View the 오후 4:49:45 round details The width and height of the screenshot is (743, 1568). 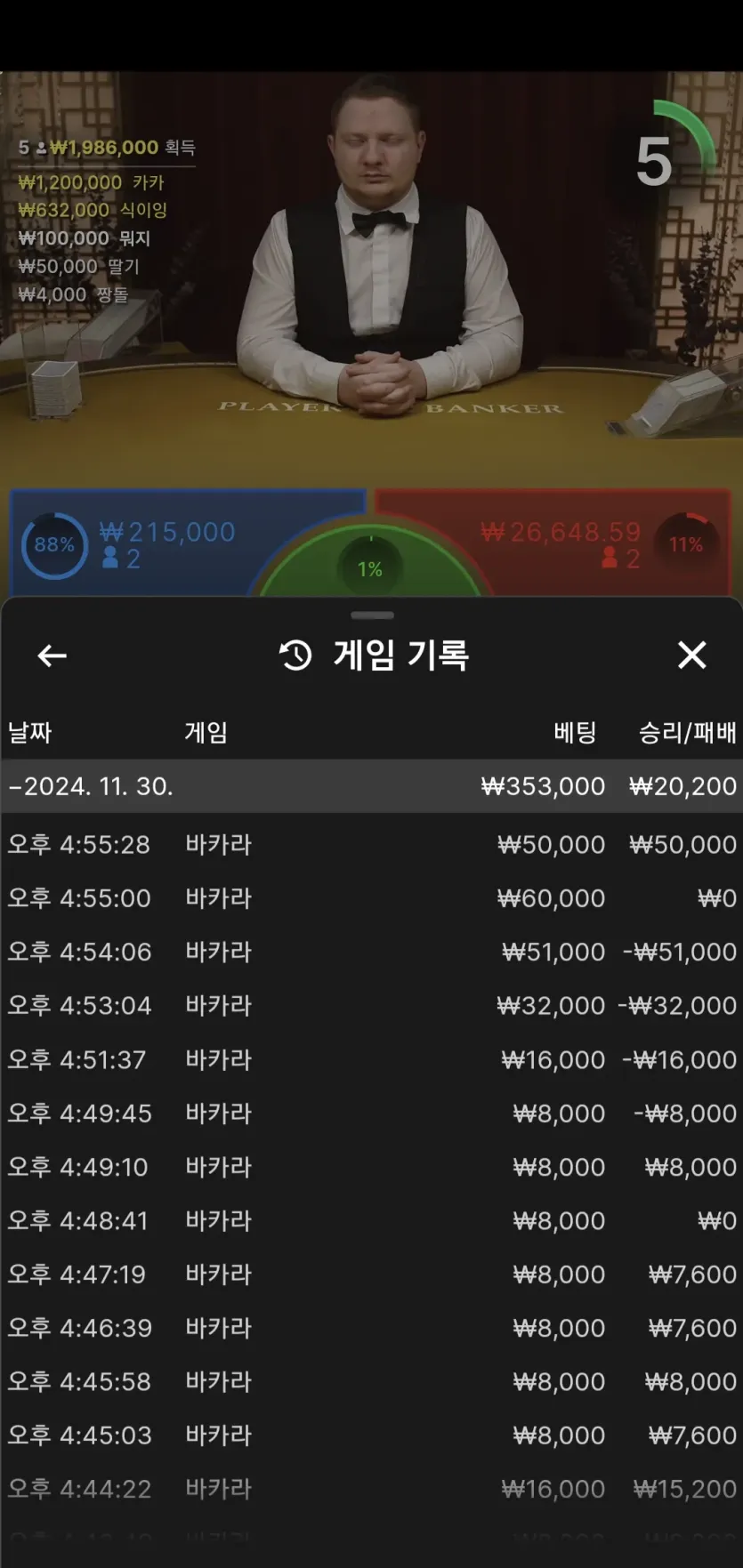coord(371,1113)
